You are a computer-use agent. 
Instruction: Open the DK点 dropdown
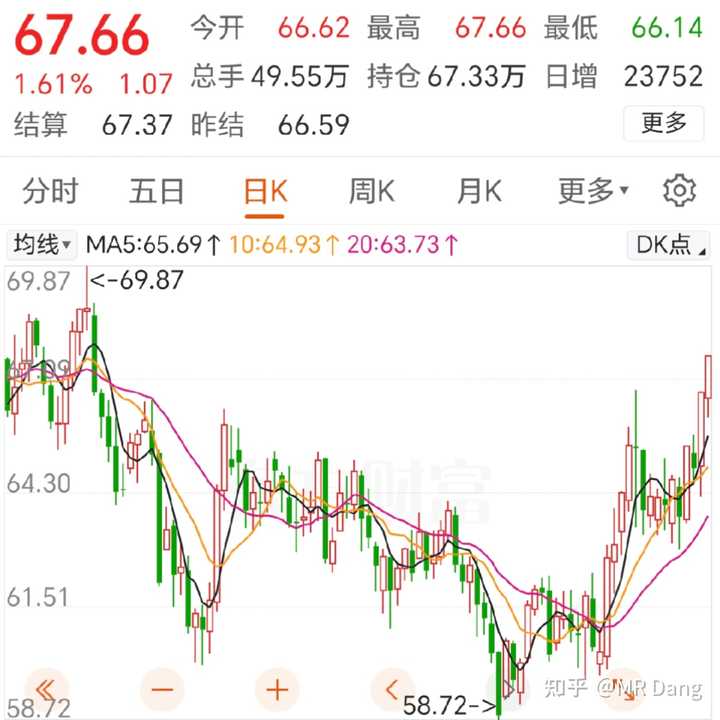coord(669,245)
